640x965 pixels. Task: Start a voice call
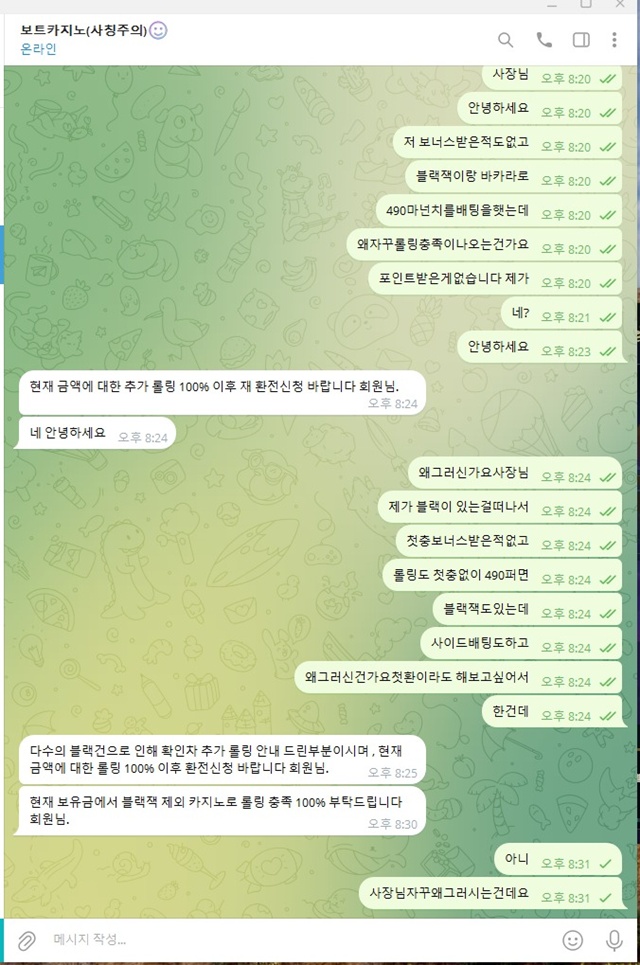click(544, 40)
